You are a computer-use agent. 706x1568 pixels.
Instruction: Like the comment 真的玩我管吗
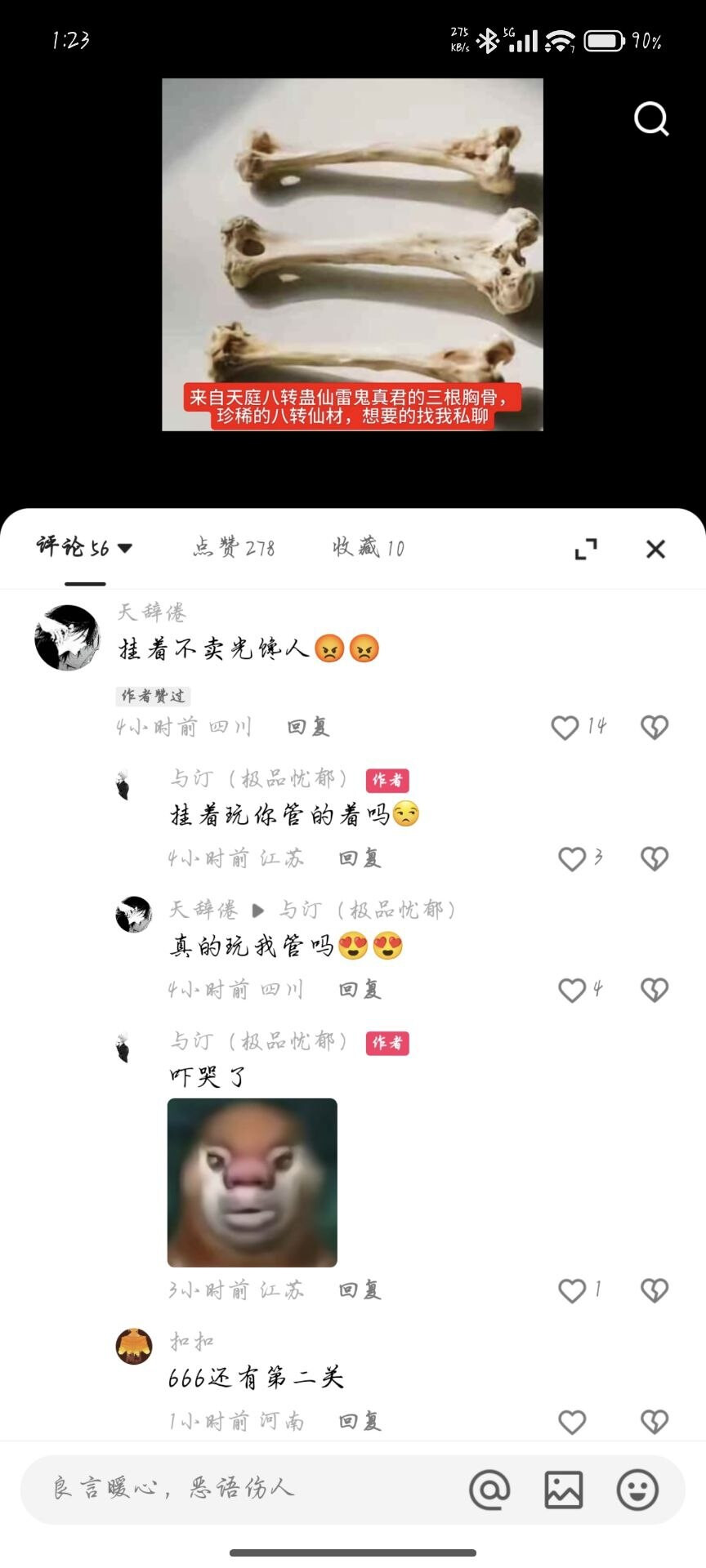pos(572,990)
